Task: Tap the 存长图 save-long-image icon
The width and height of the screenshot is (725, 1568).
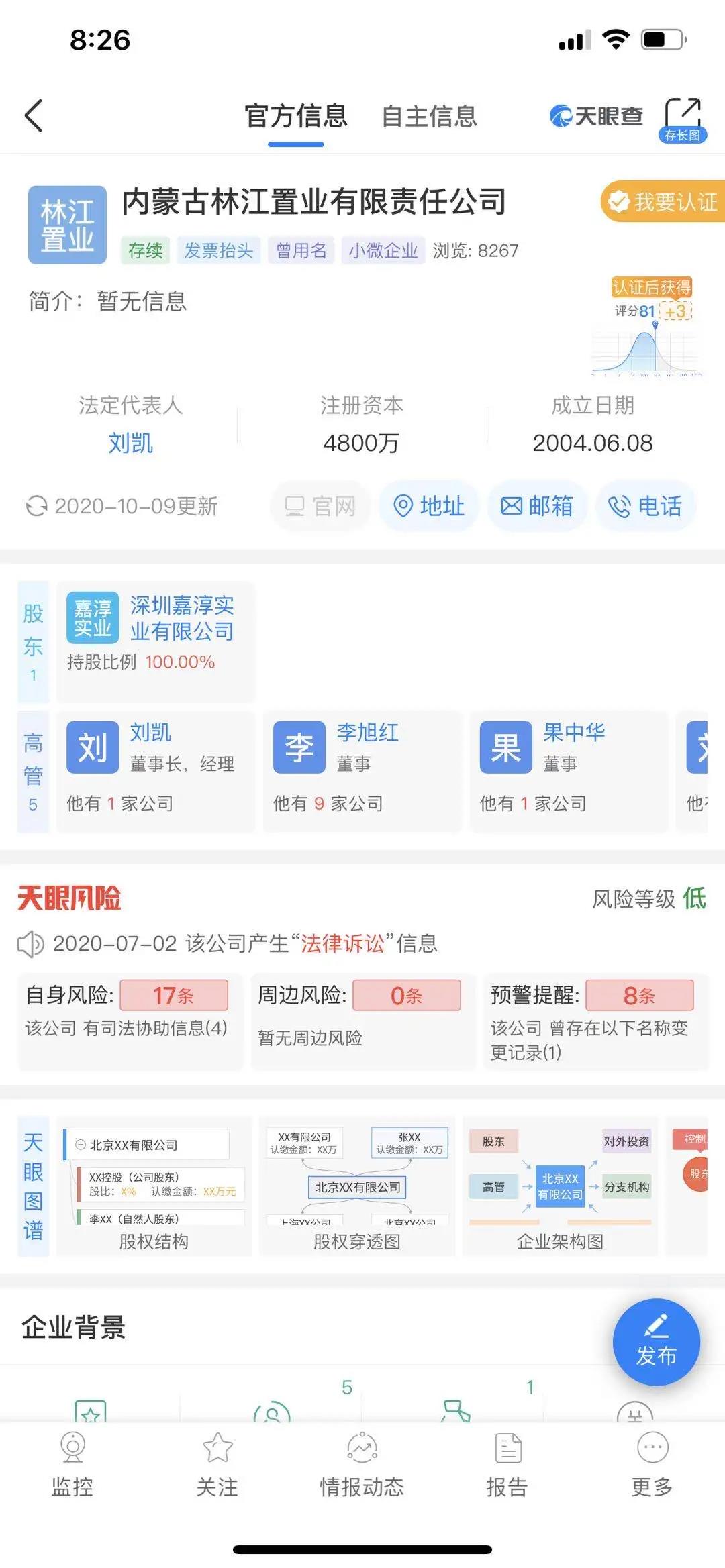Action: [683, 114]
